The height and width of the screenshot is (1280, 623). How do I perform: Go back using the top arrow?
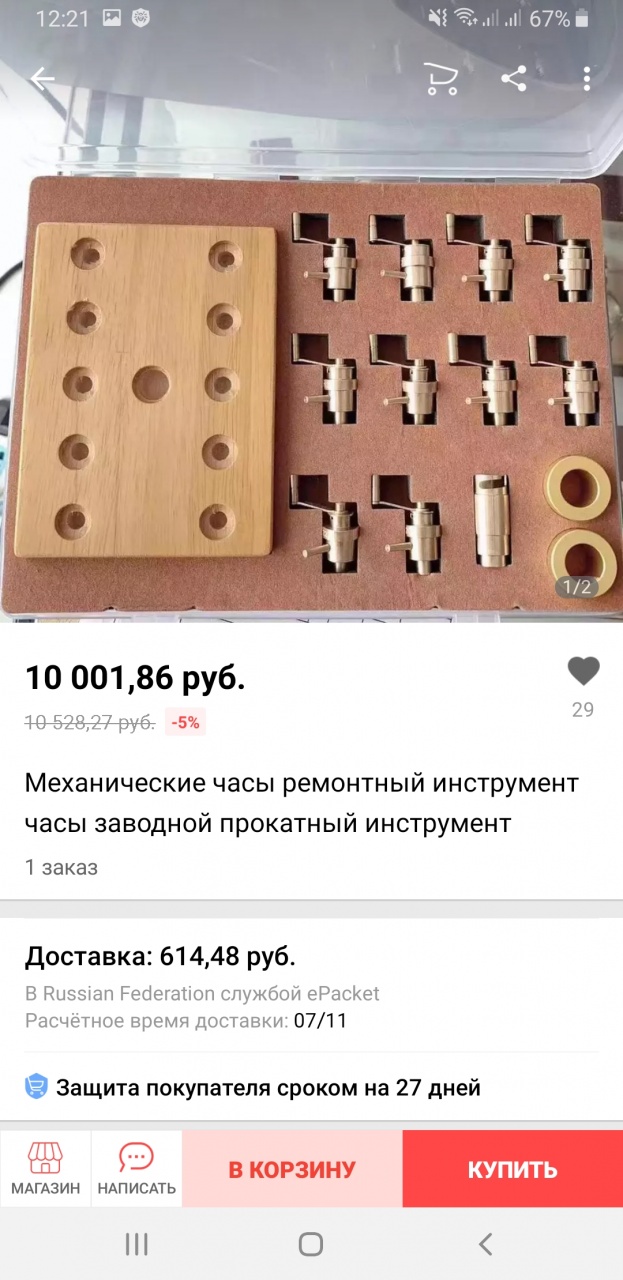click(x=42, y=79)
